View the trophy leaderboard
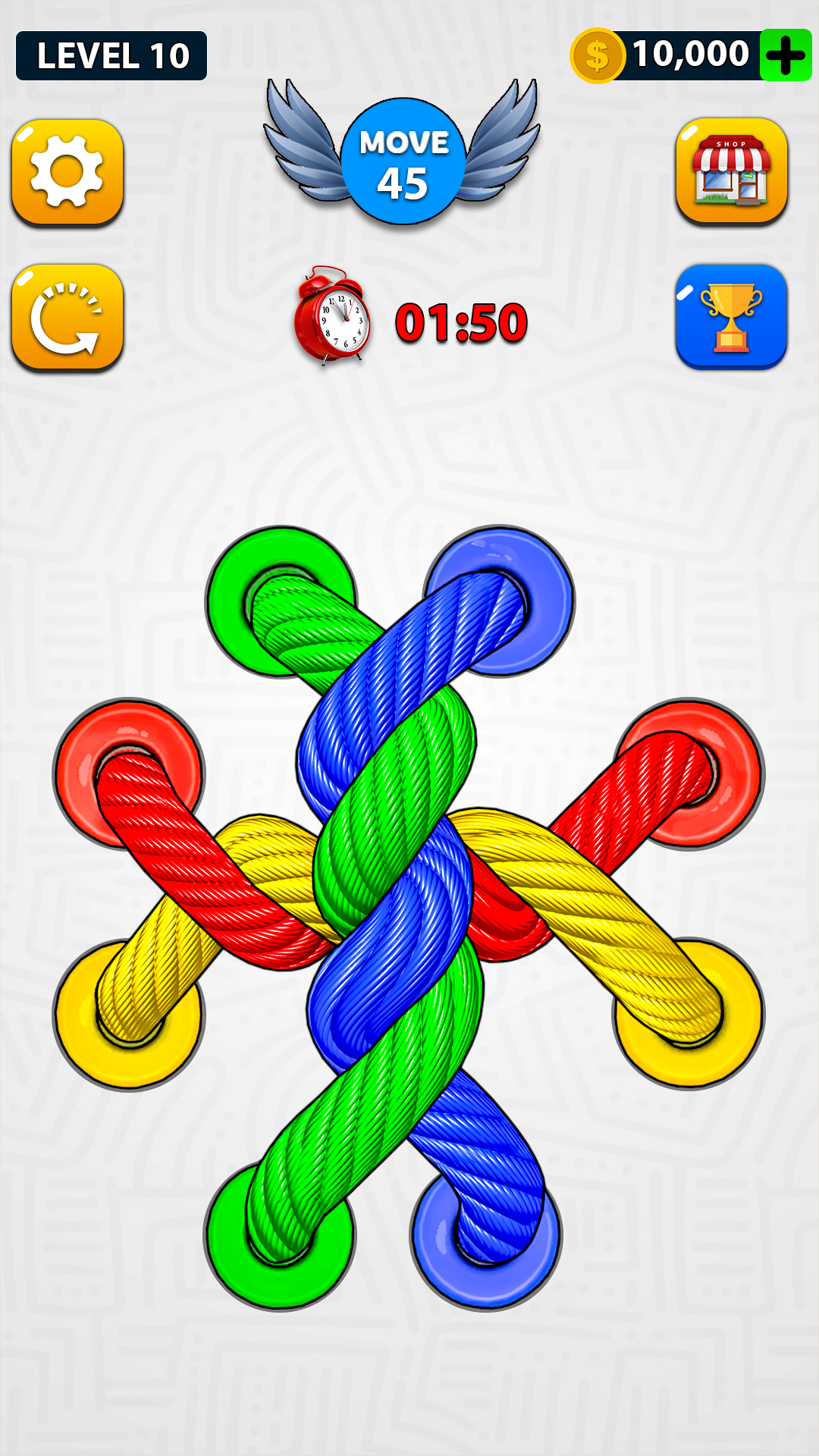The image size is (819, 1456). point(730,317)
